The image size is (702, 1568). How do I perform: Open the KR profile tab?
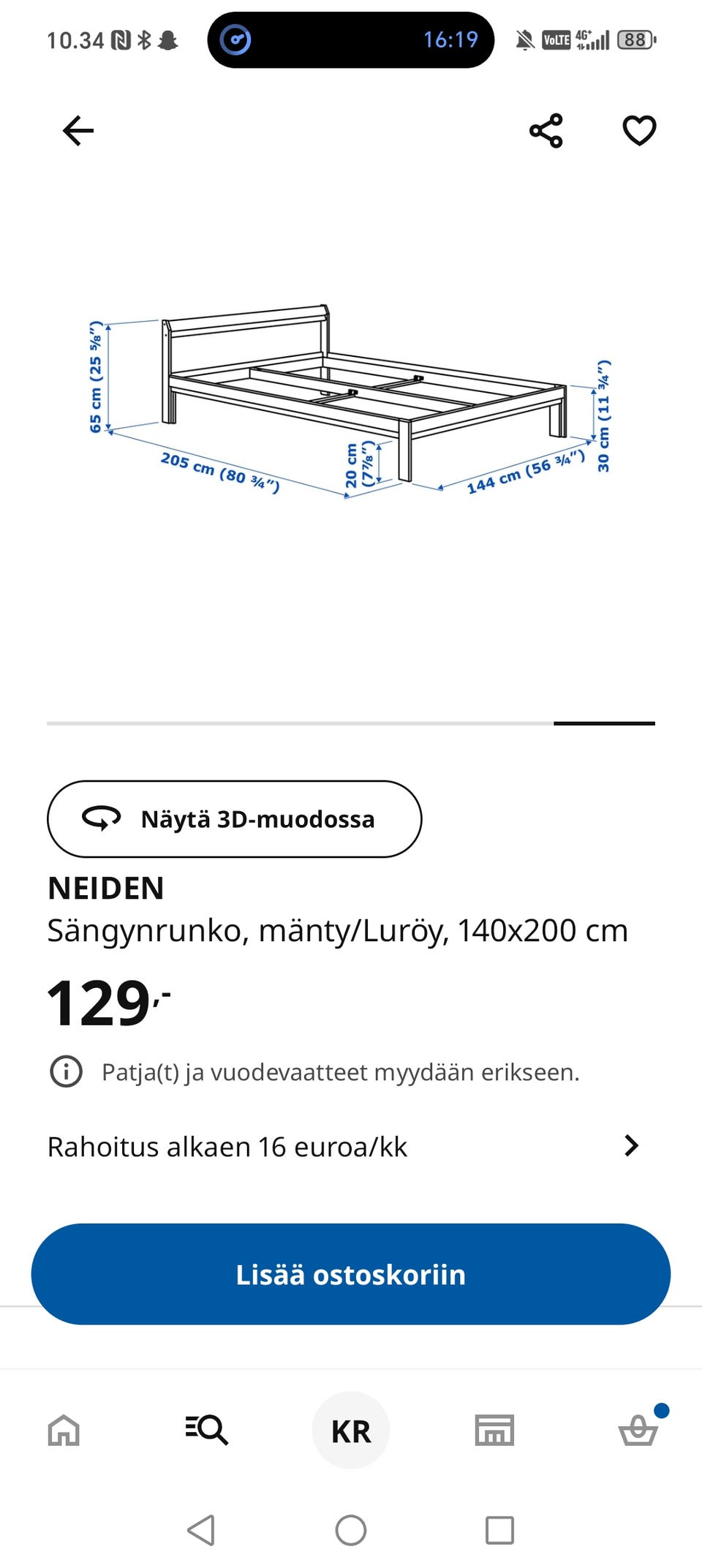pos(351,1430)
